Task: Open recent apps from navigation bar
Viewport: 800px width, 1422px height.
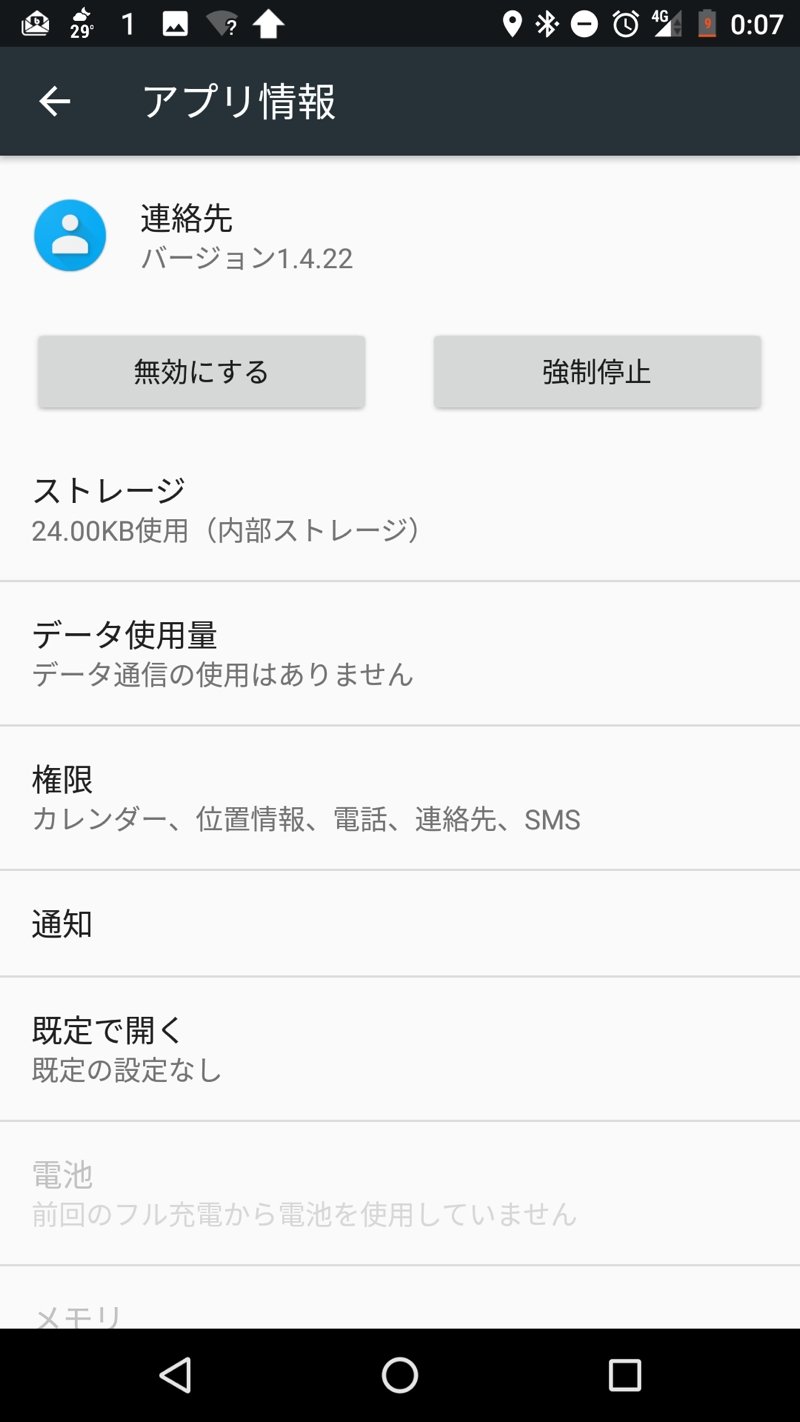Action: (625, 1376)
